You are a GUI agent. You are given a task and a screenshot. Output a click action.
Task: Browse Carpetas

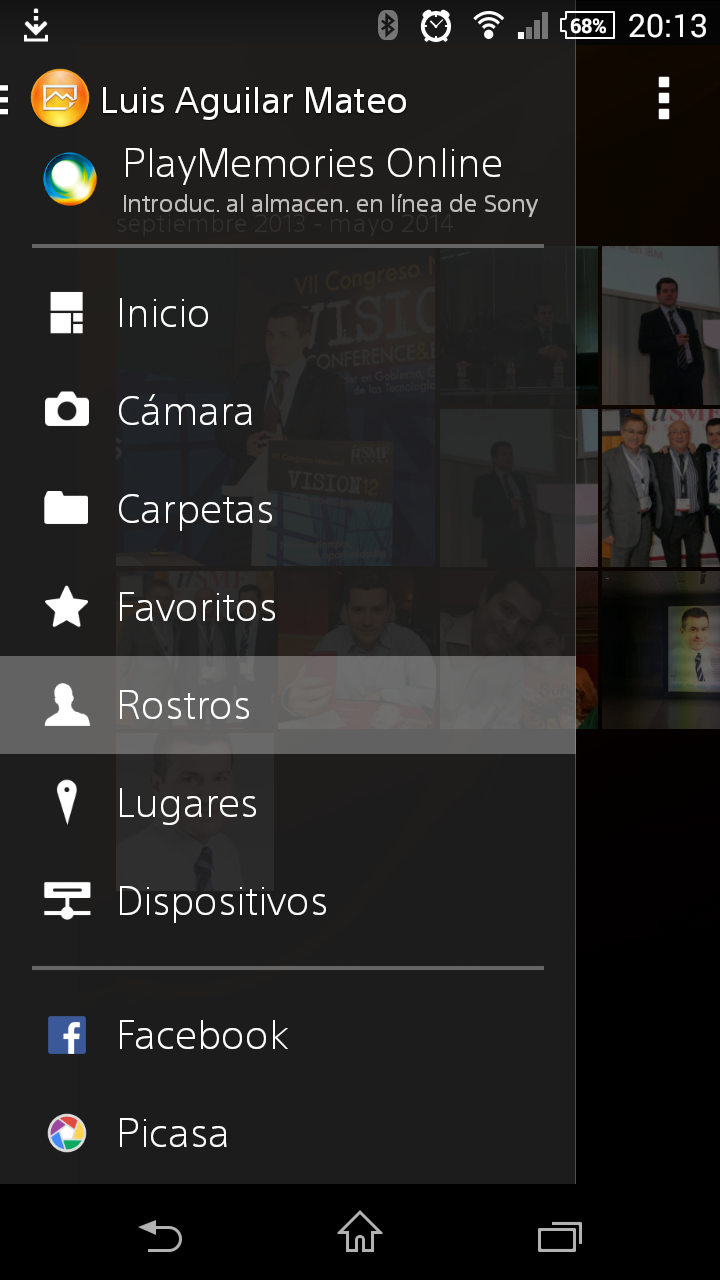coord(195,510)
